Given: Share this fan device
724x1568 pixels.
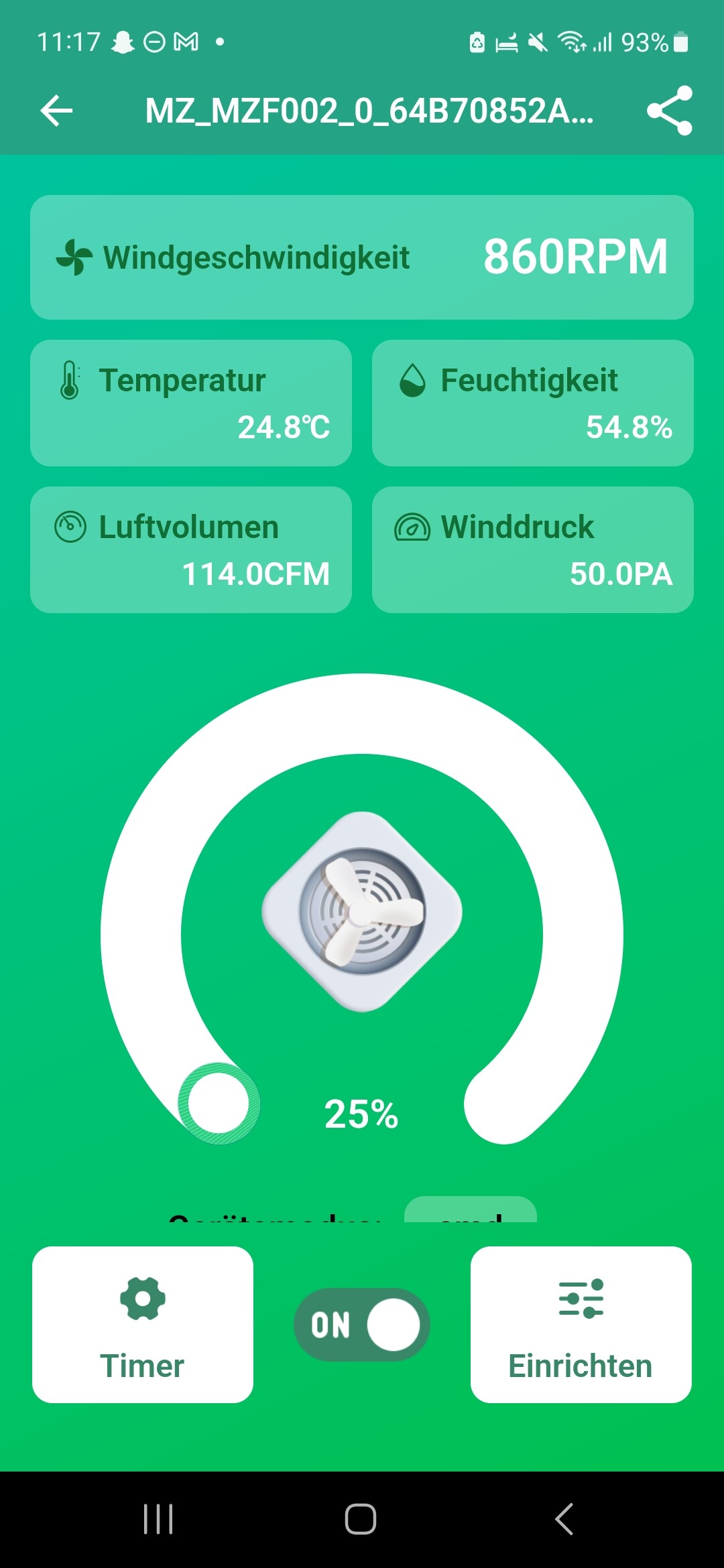Looking at the screenshot, I should click(669, 111).
